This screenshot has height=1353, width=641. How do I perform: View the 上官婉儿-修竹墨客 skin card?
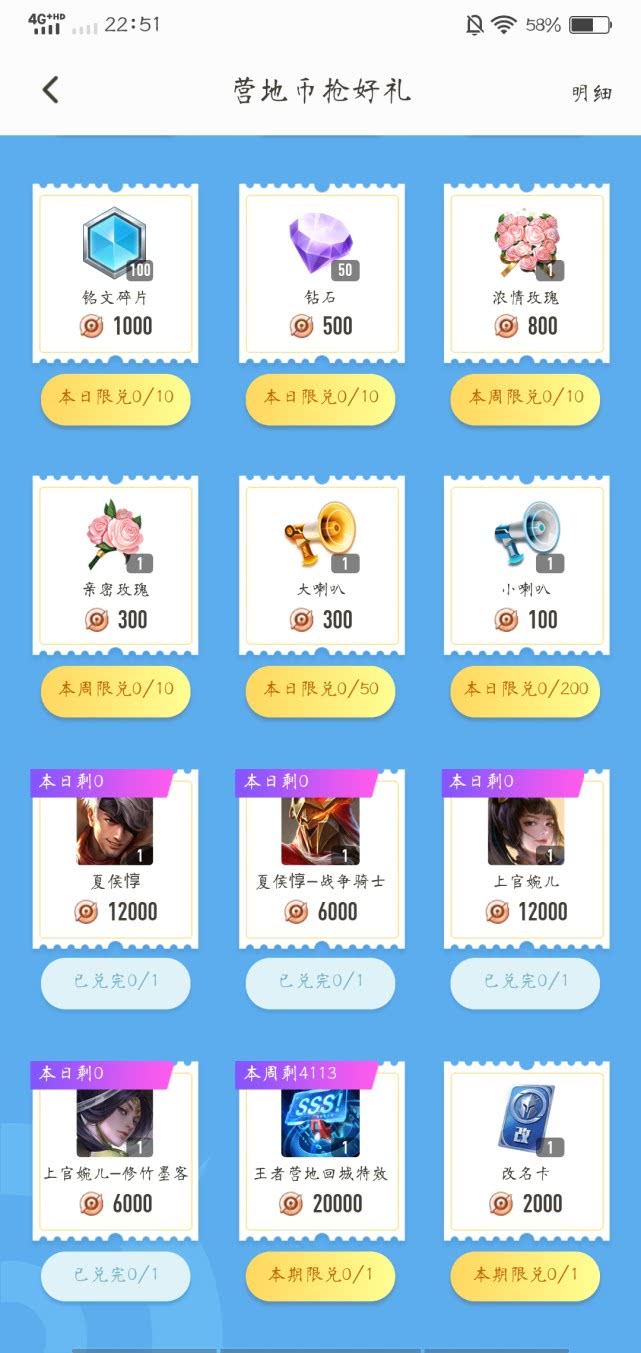(x=115, y=1150)
